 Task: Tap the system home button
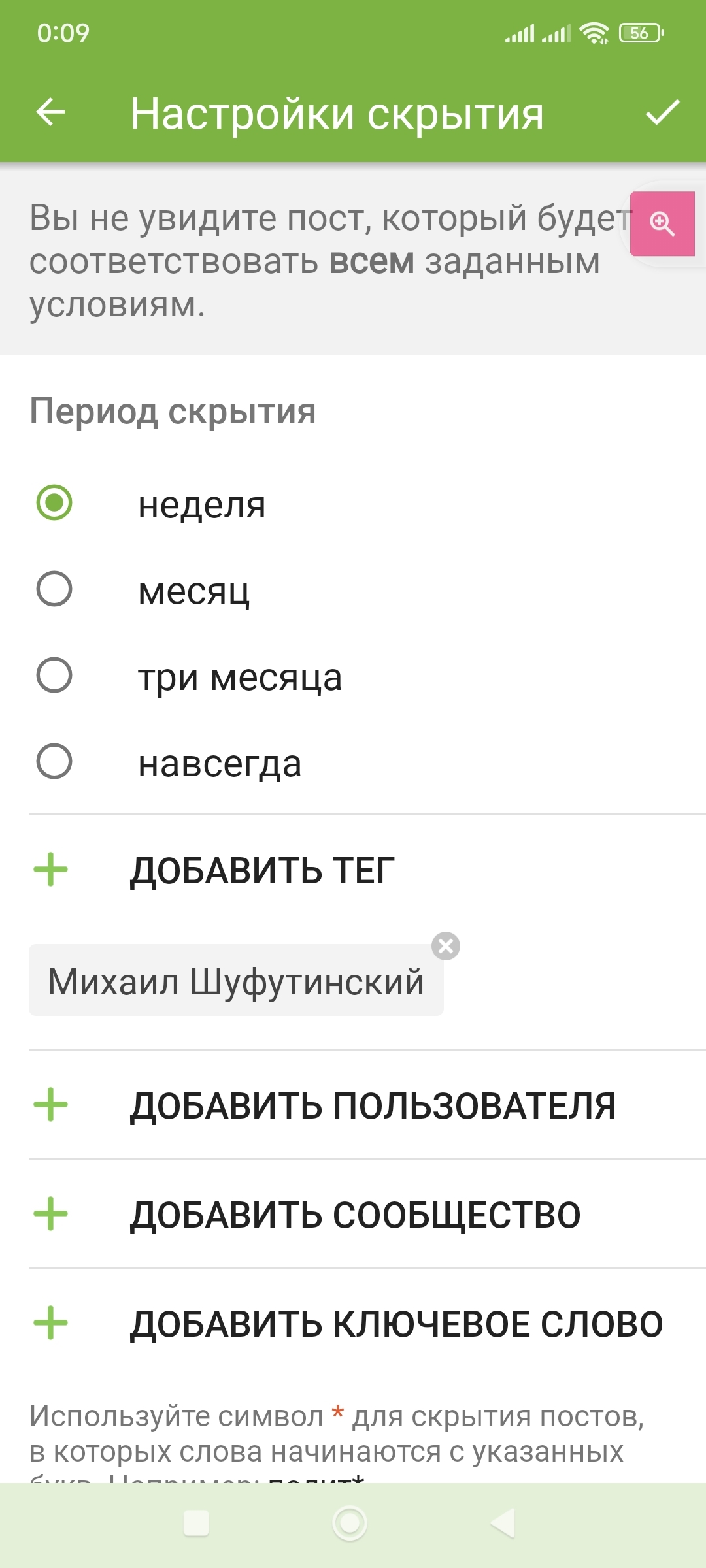(350, 1524)
